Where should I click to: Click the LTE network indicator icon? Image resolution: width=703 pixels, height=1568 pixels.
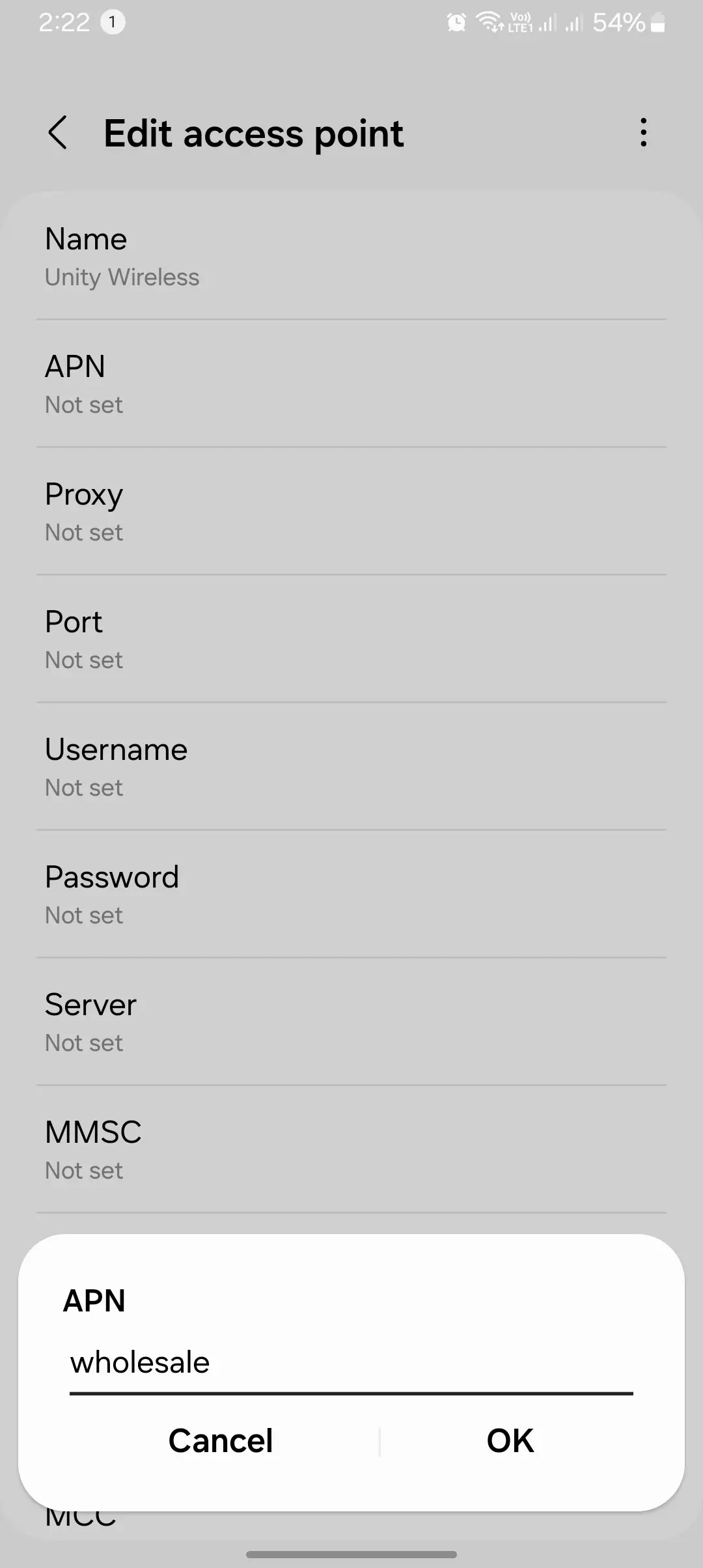pos(521,21)
